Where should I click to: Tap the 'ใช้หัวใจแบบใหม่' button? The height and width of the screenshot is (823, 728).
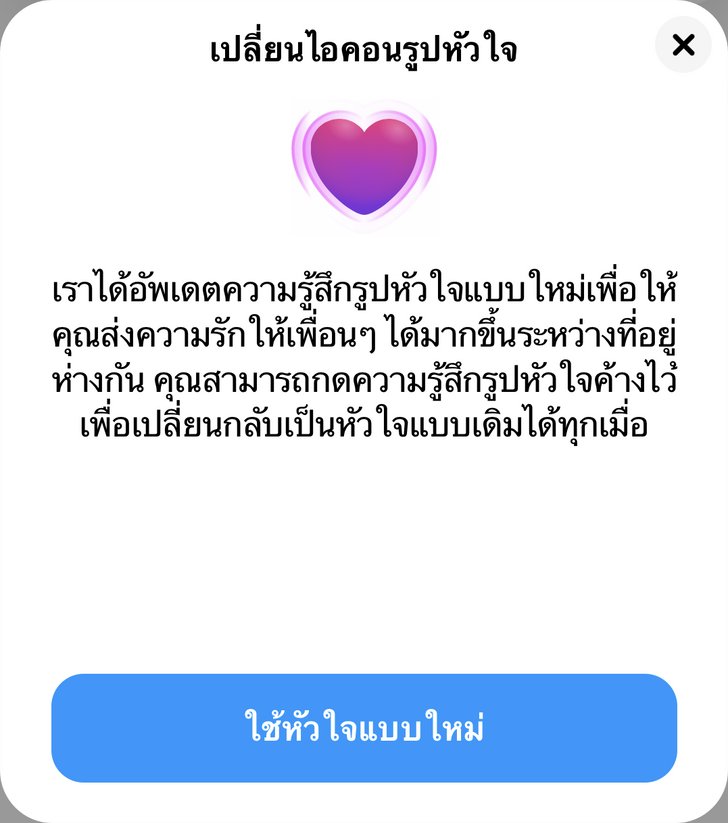(x=364, y=728)
